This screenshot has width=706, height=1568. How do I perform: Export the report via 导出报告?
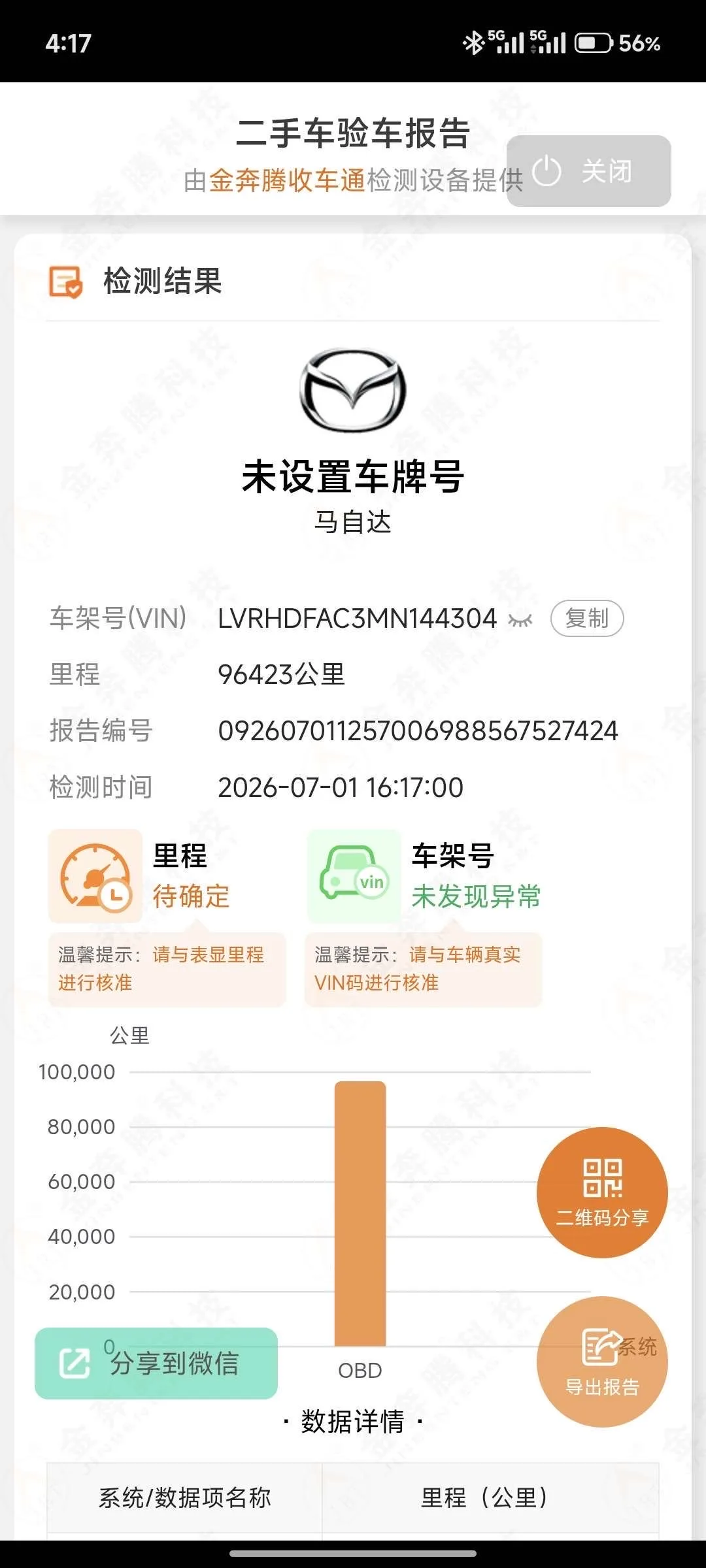(x=602, y=1362)
